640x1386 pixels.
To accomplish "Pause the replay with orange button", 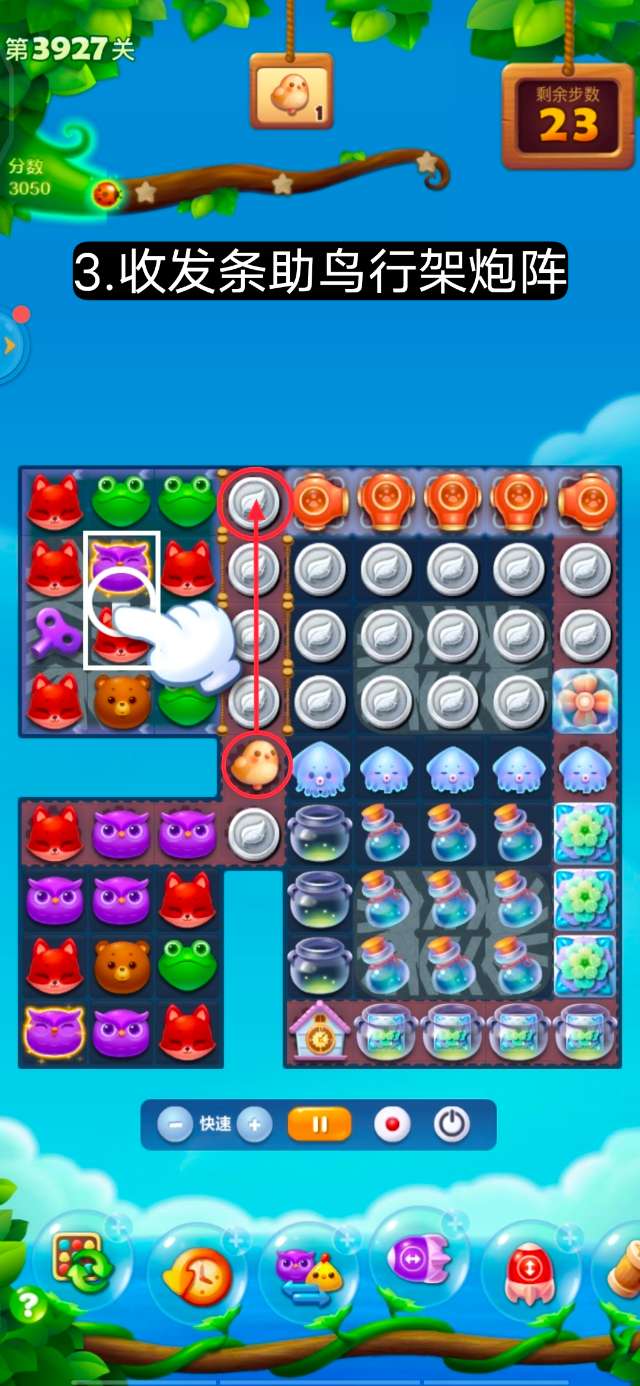I will point(319,1124).
